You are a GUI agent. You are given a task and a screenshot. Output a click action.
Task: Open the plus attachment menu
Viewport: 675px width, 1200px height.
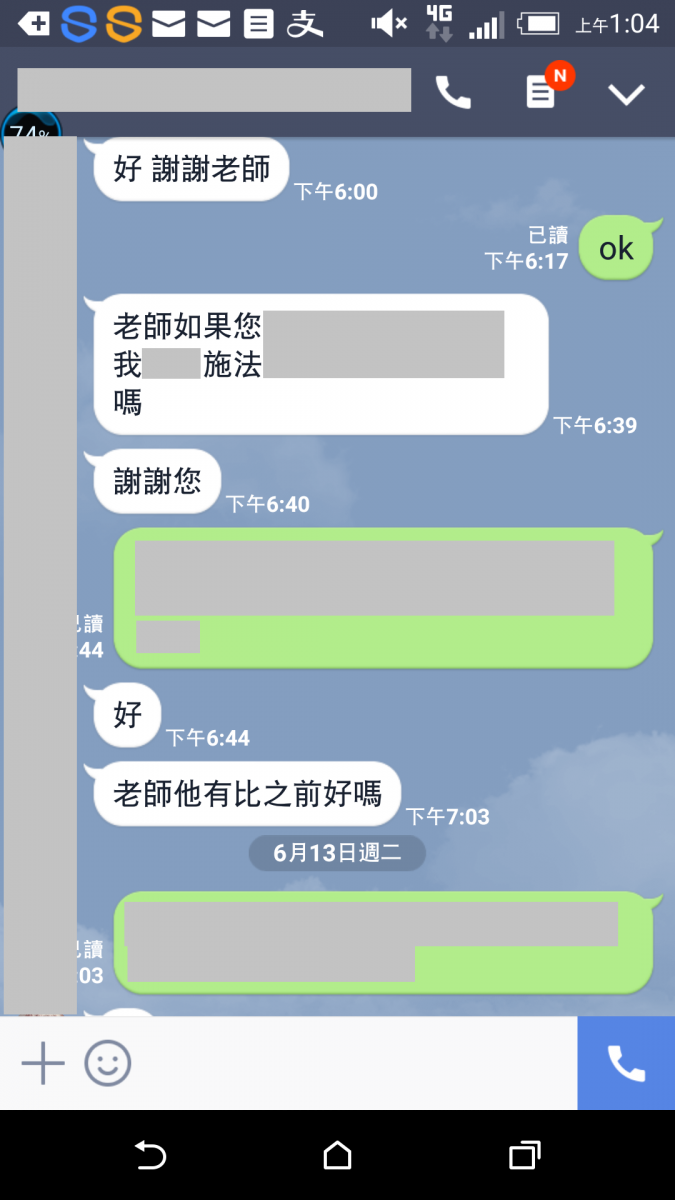coord(43,1063)
